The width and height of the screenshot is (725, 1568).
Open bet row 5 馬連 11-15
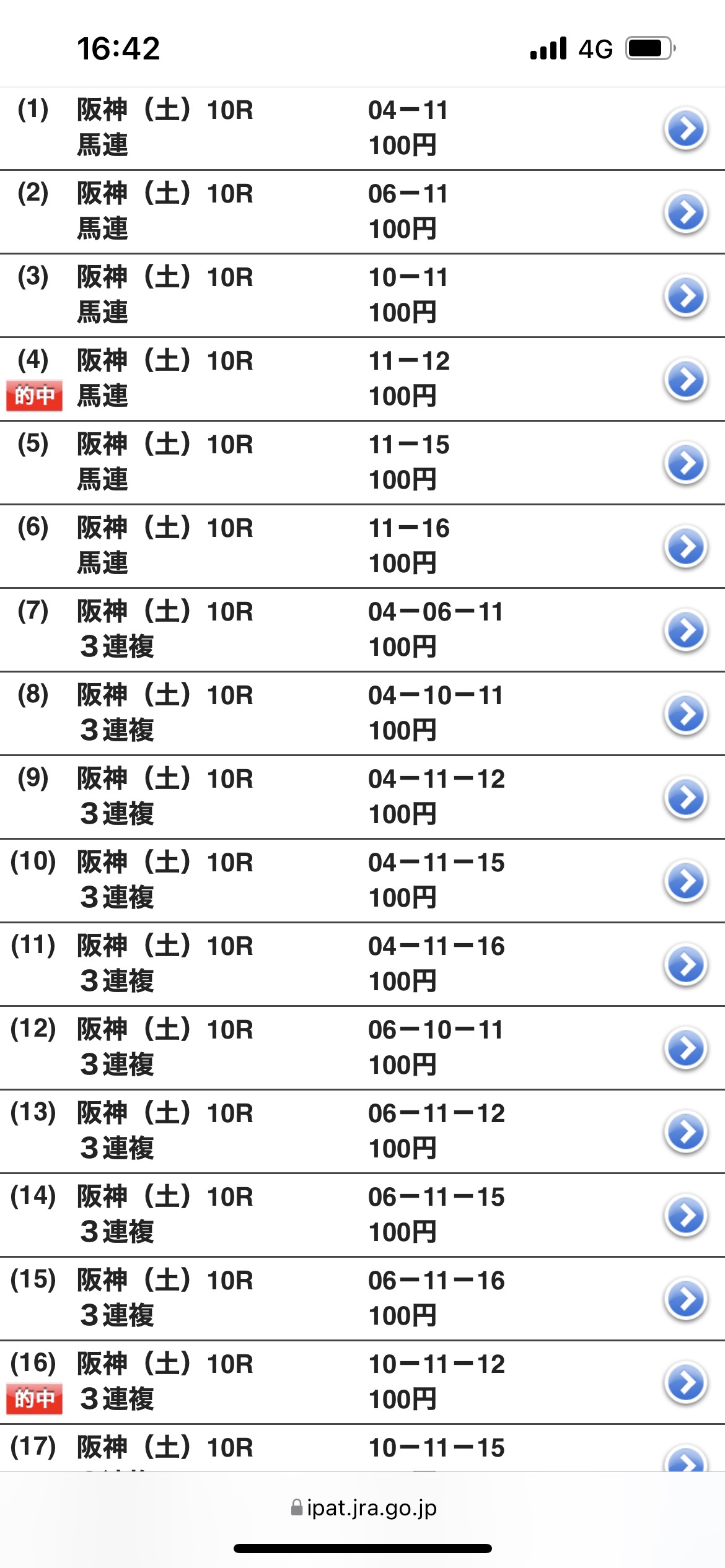point(685,463)
